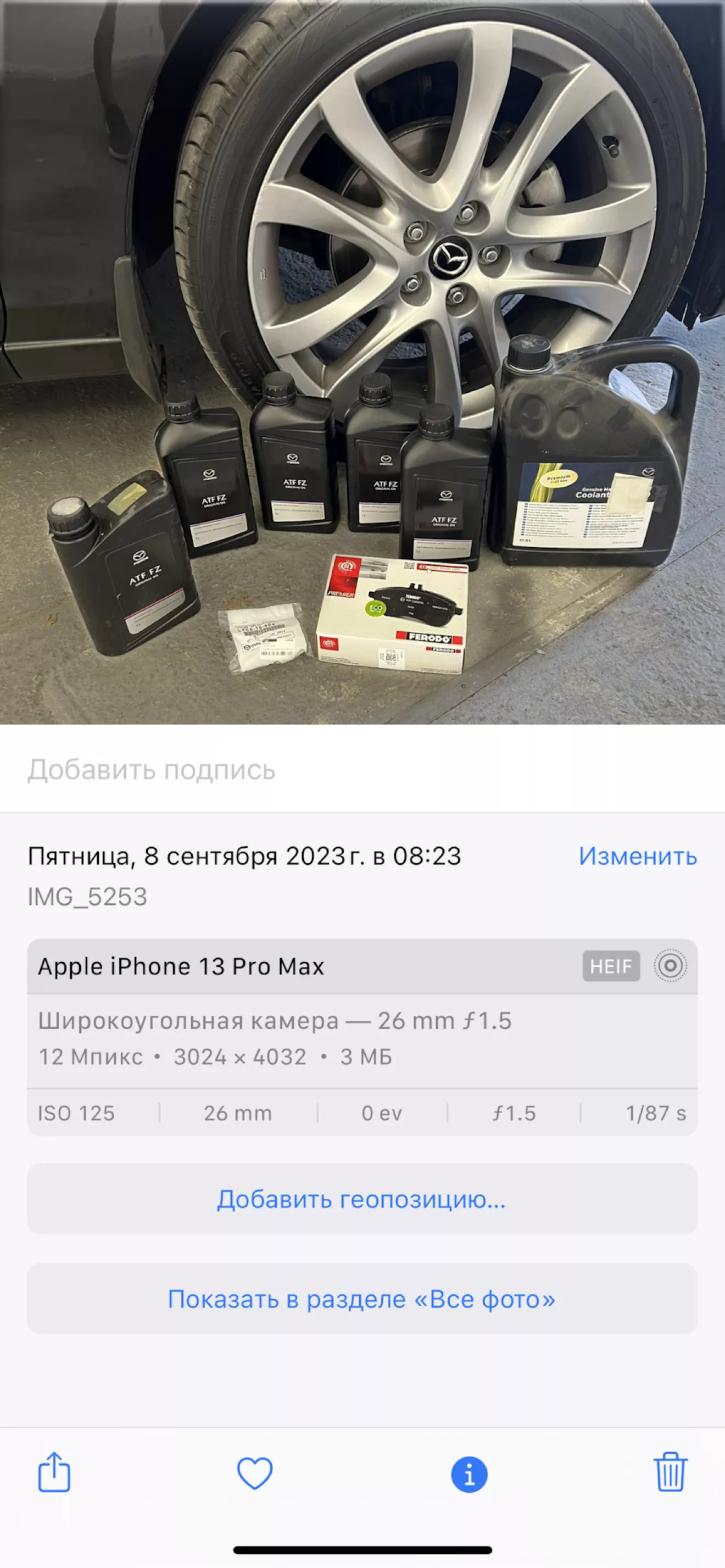The width and height of the screenshot is (725, 1568).
Task: Open 'Показать в разделе «Все фото»'
Action: [362, 1298]
